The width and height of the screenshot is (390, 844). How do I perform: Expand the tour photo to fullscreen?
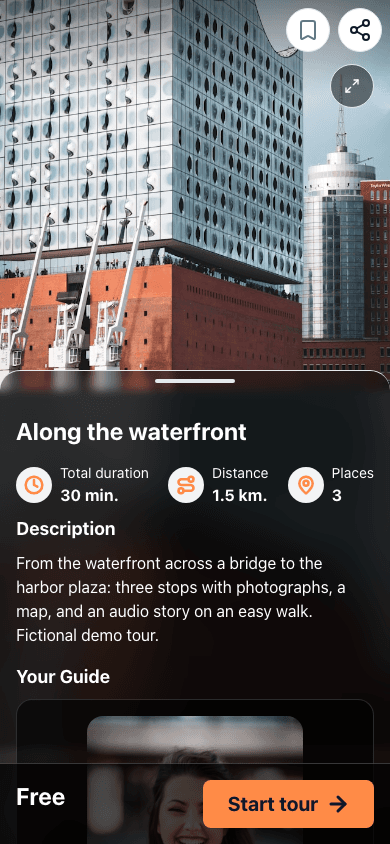352,86
